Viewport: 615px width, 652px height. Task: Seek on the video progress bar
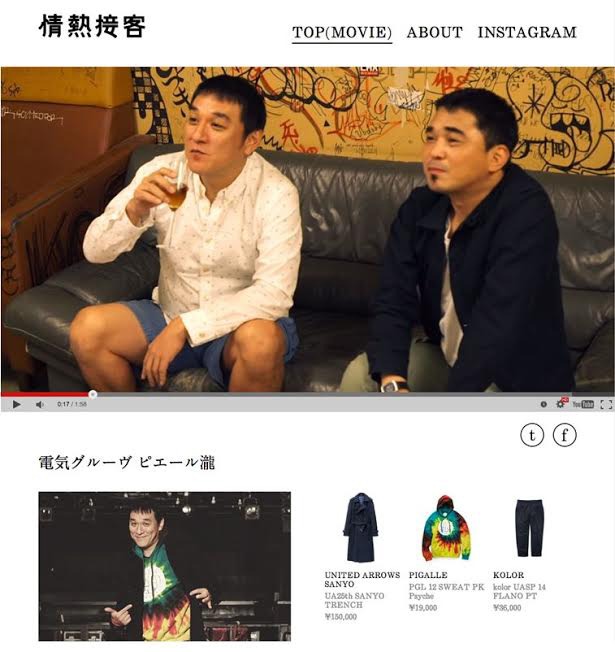300,394
